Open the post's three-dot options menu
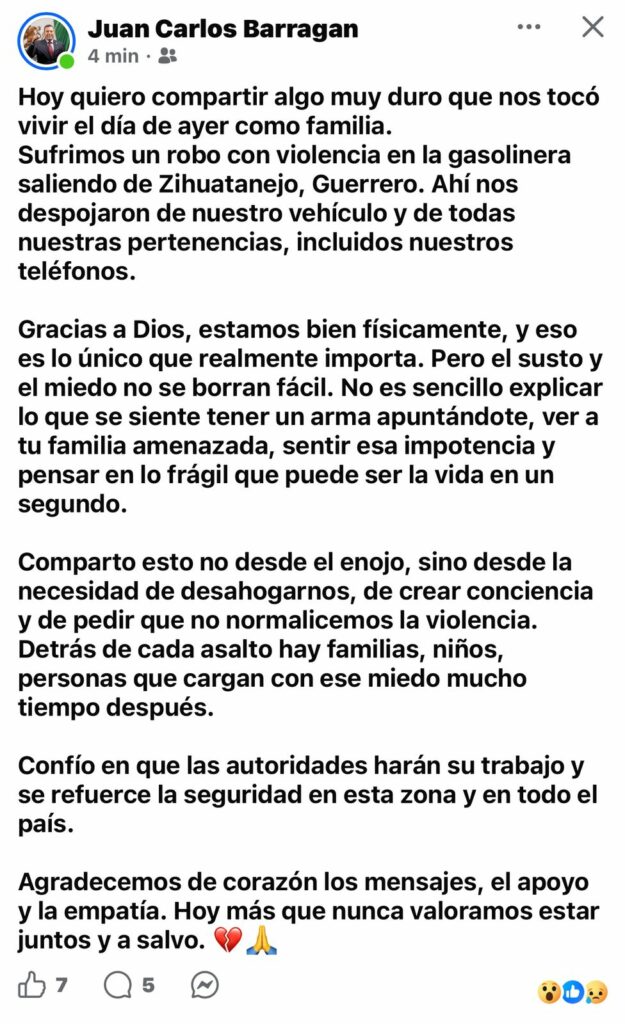 tap(529, 28)
